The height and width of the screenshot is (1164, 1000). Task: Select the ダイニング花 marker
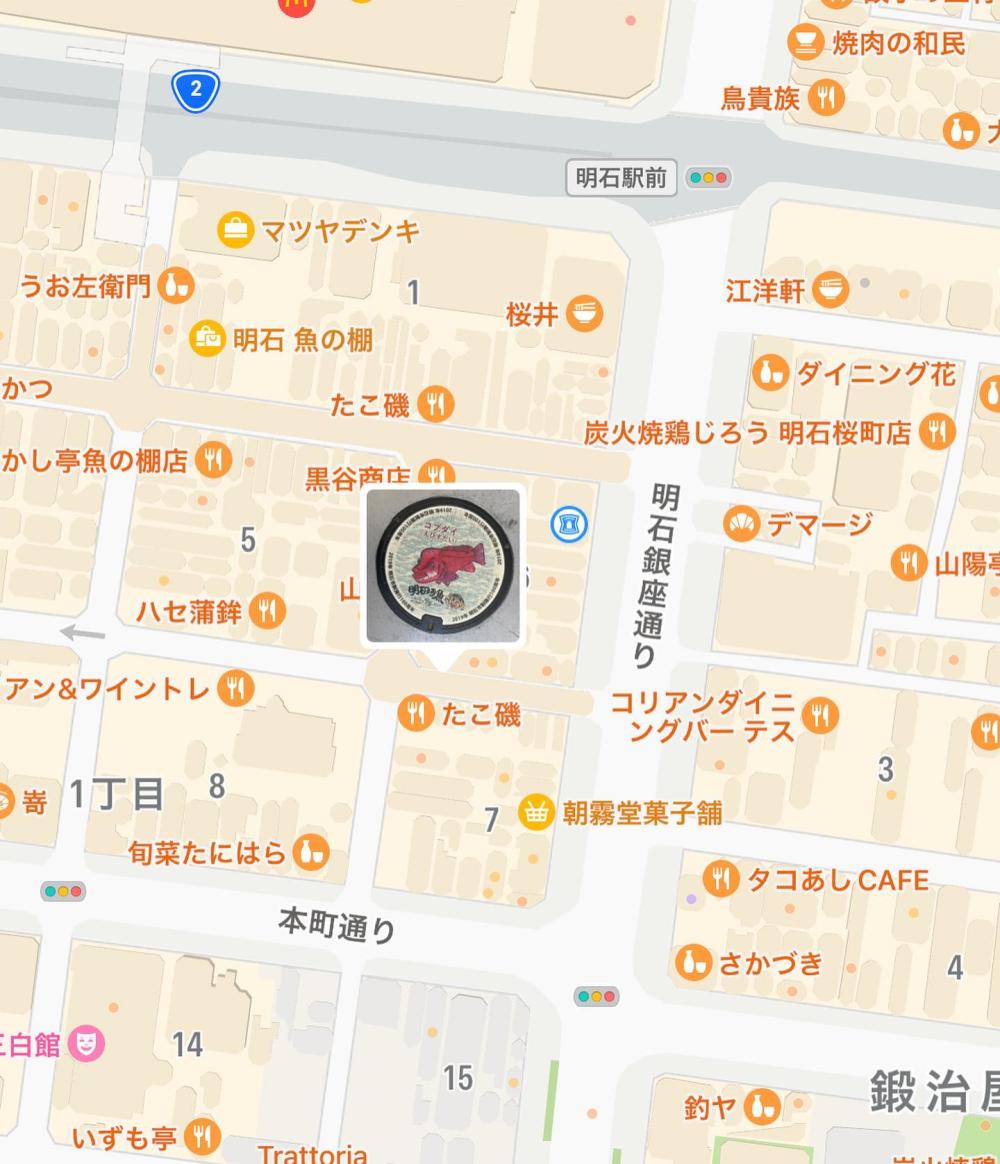(770, 374)
